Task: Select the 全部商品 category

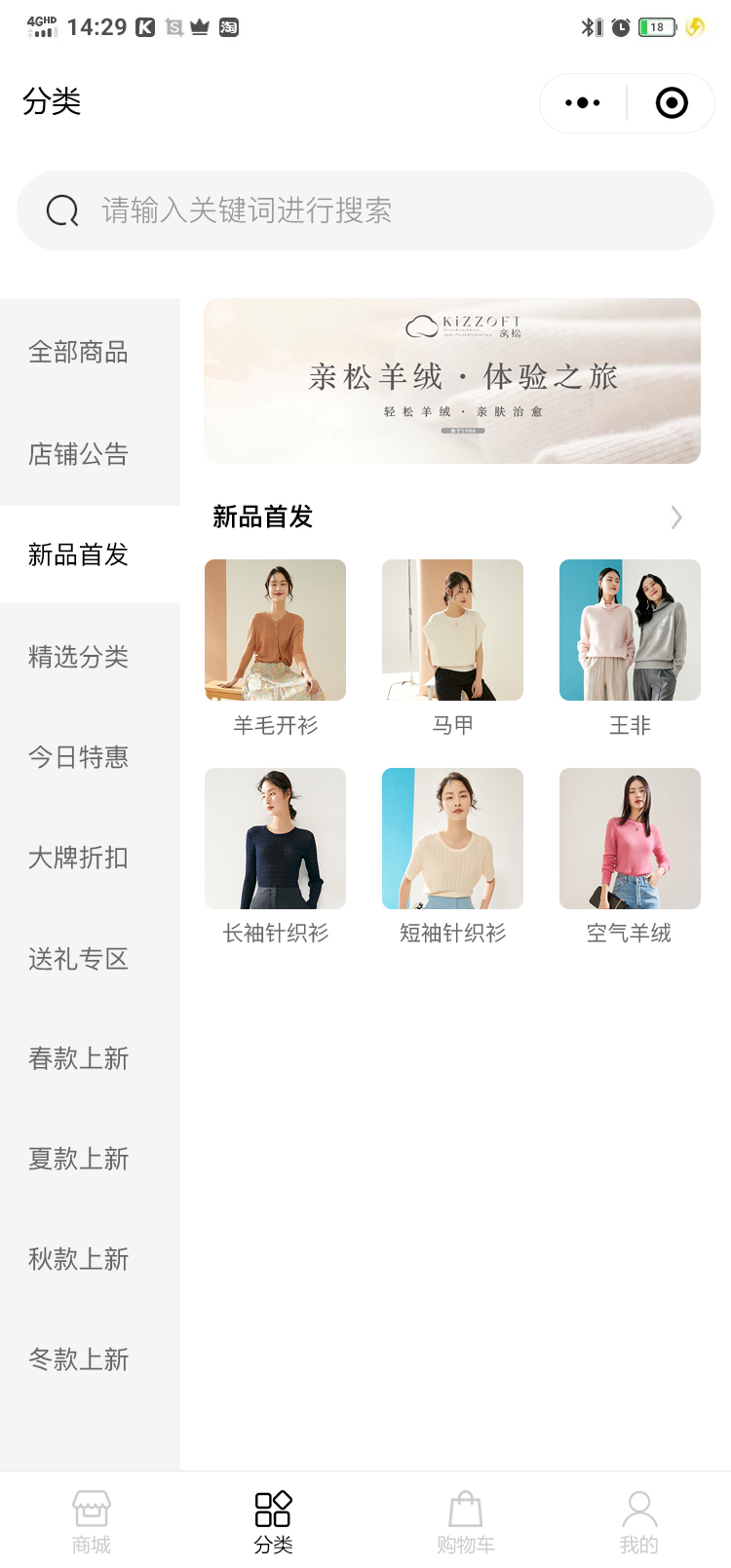Action: 79,353
